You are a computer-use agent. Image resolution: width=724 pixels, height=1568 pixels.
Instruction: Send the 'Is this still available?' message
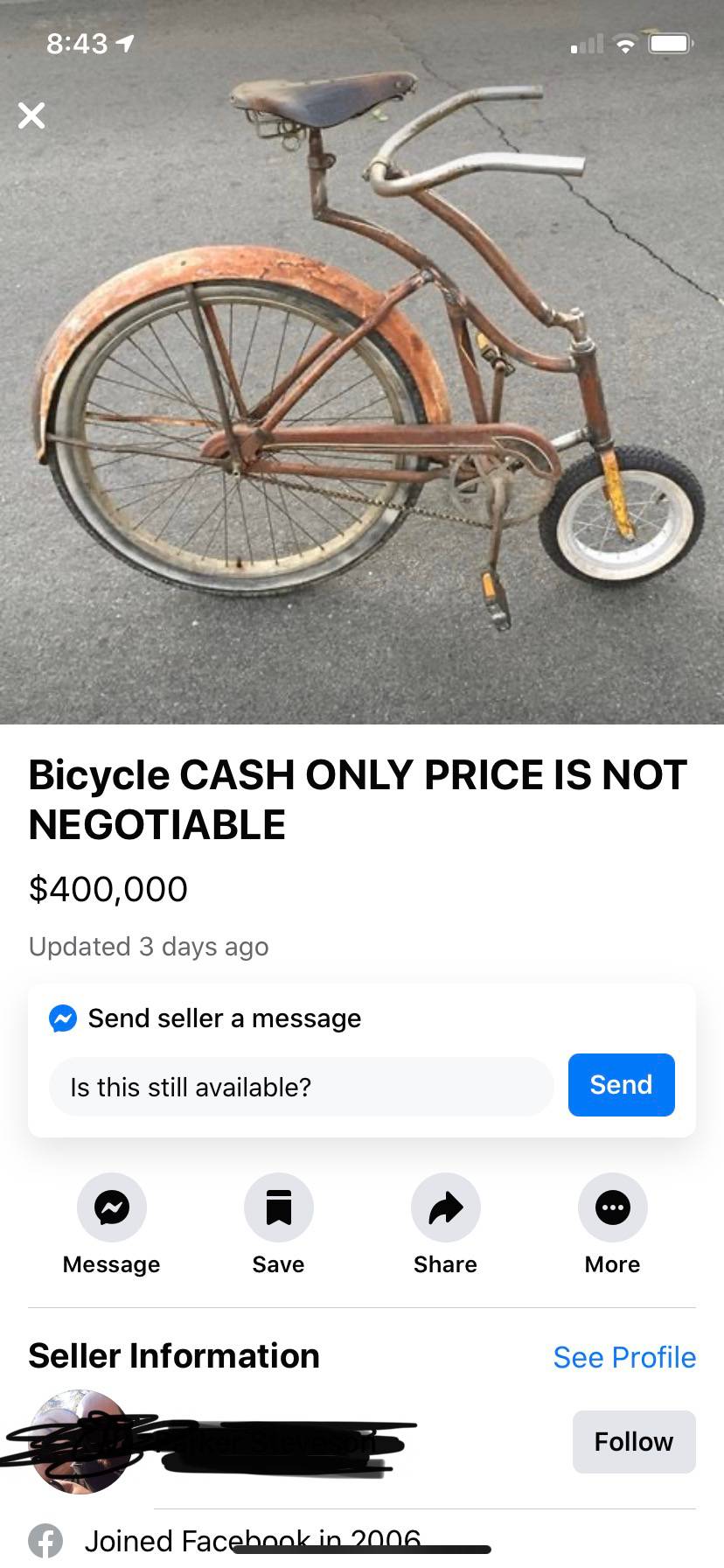point(621,1085)
